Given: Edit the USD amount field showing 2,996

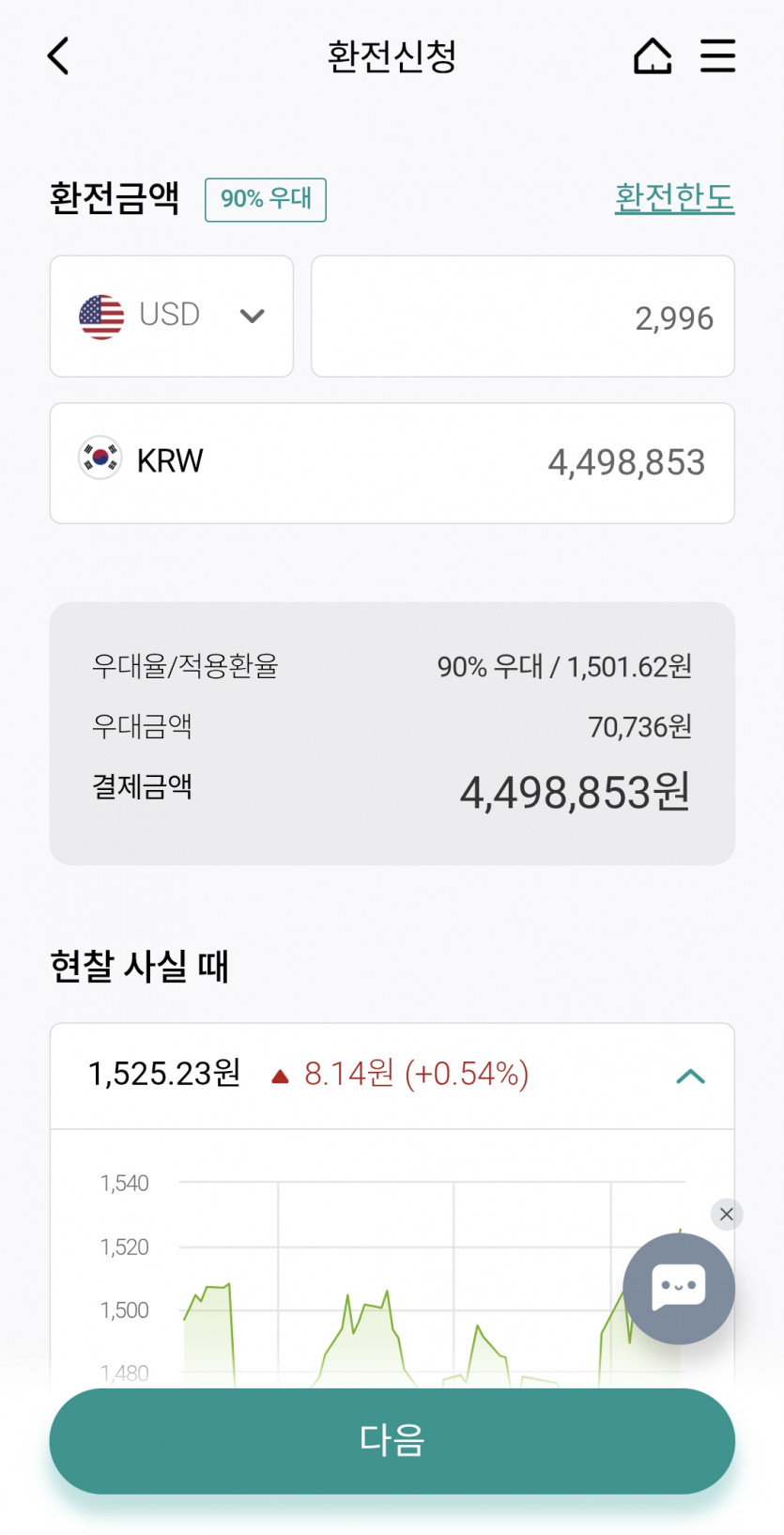Looking at the screenshot, I should click(x=523, y=318).
